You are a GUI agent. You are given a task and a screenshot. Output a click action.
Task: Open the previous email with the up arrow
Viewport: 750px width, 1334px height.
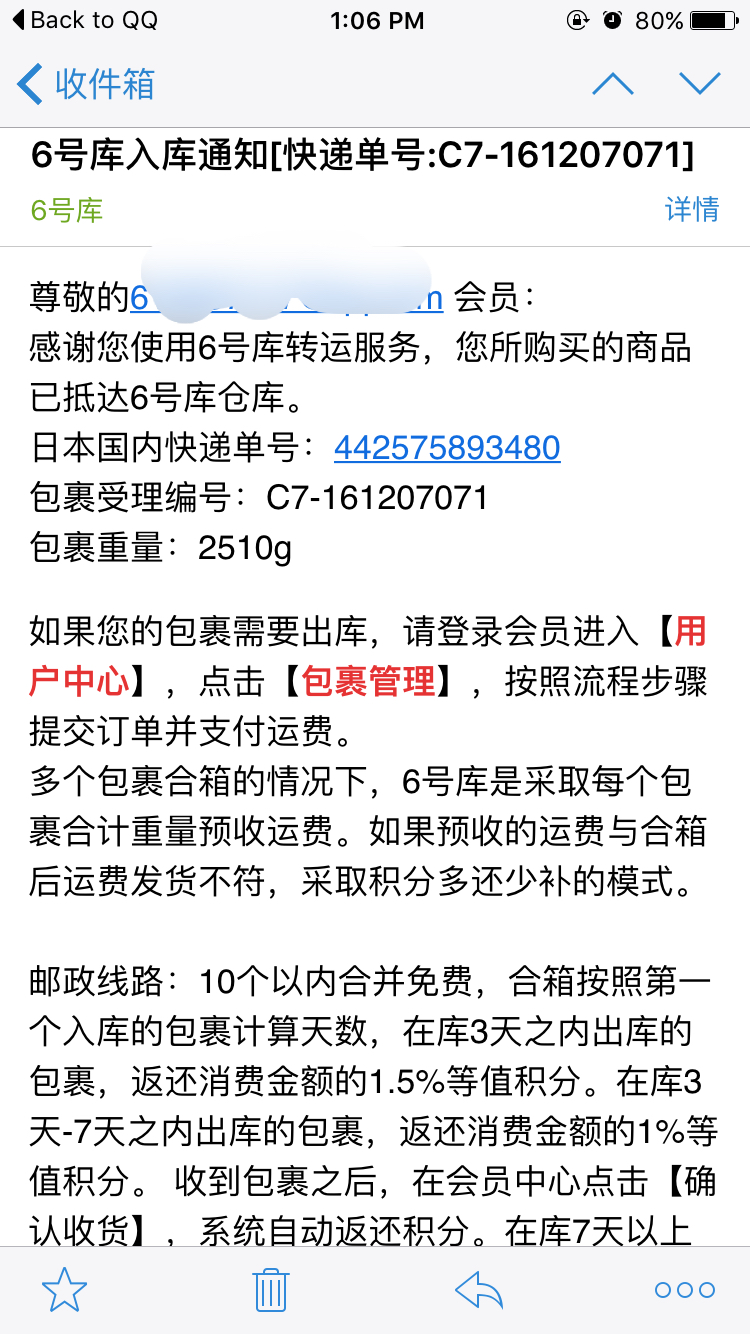(x=613, y=84)
